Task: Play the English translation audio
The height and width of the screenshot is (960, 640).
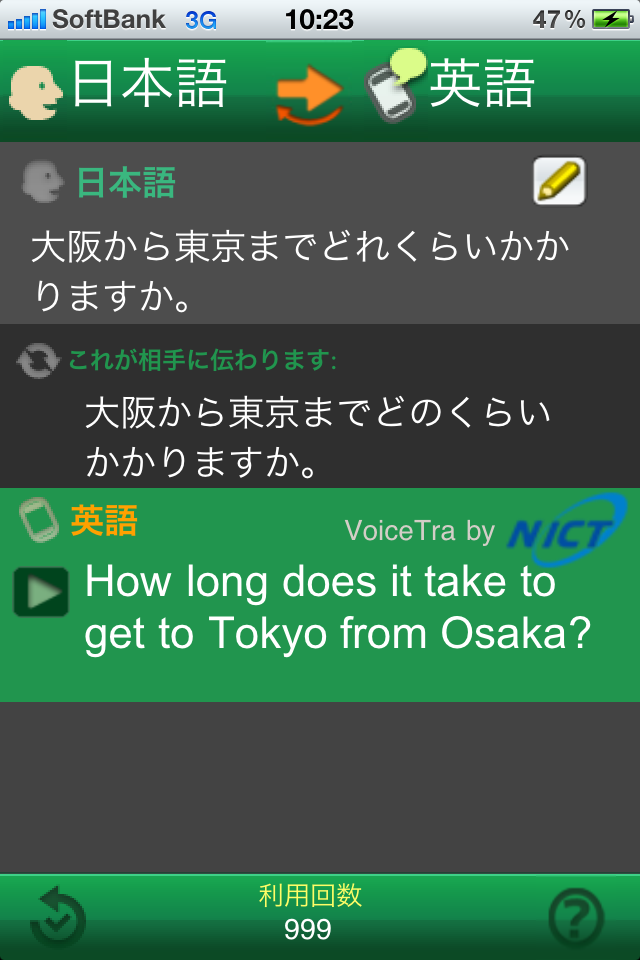Action: pos(41,592)
